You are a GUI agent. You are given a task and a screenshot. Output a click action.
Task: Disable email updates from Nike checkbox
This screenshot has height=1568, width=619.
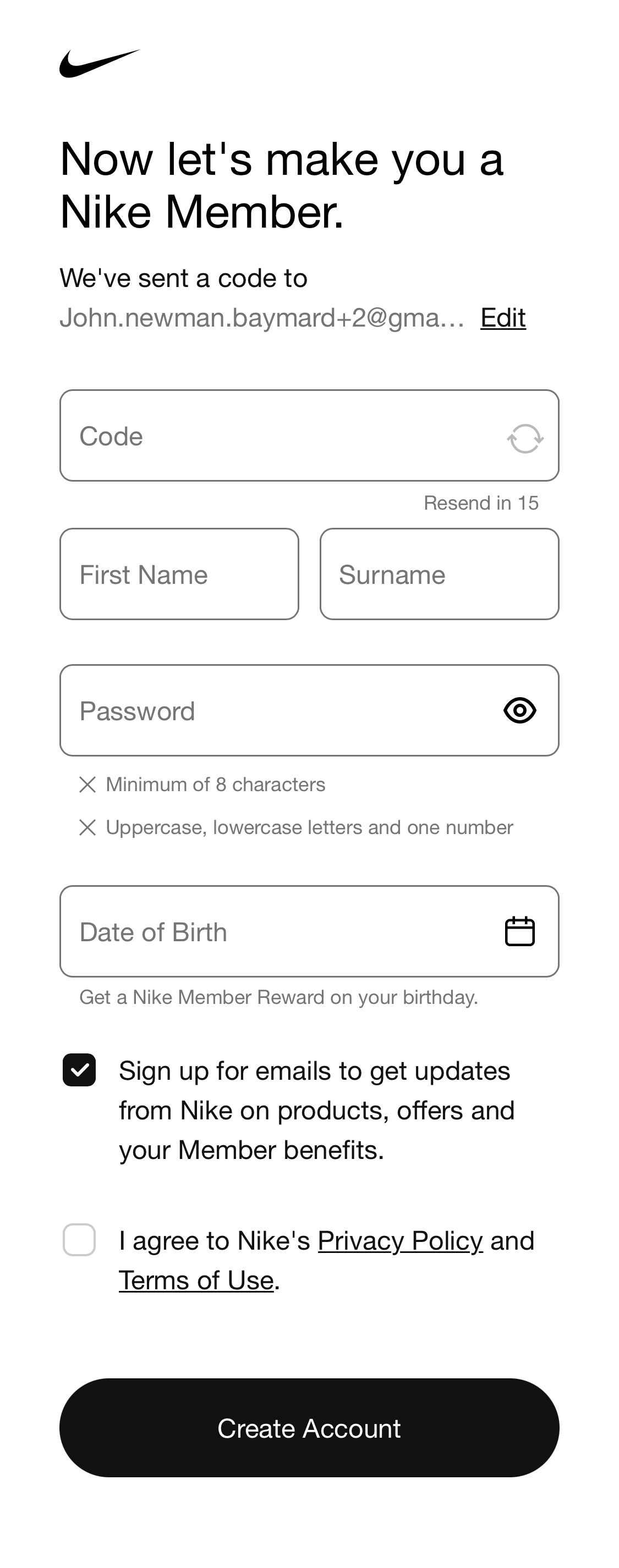[79, 1069]
